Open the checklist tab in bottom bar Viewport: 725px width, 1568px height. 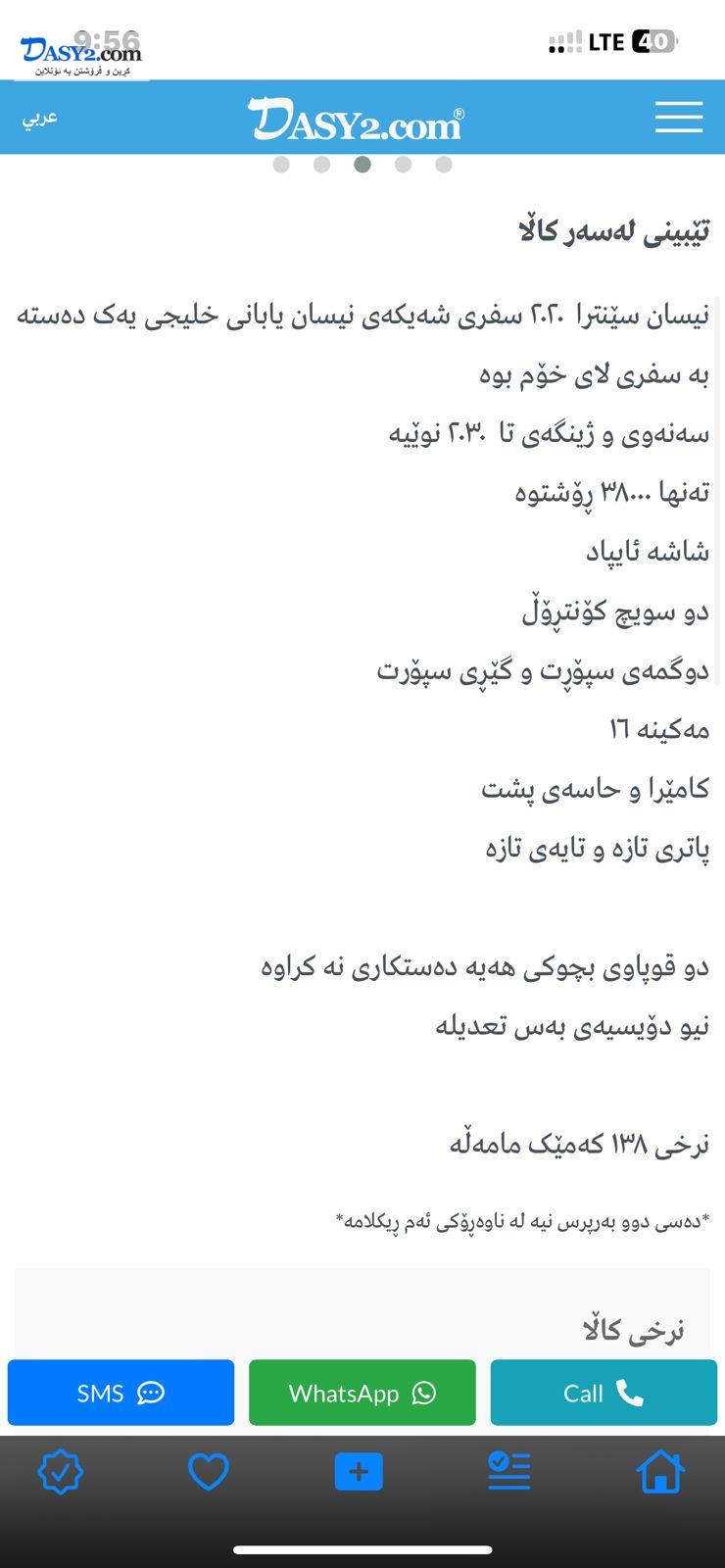509,1471
